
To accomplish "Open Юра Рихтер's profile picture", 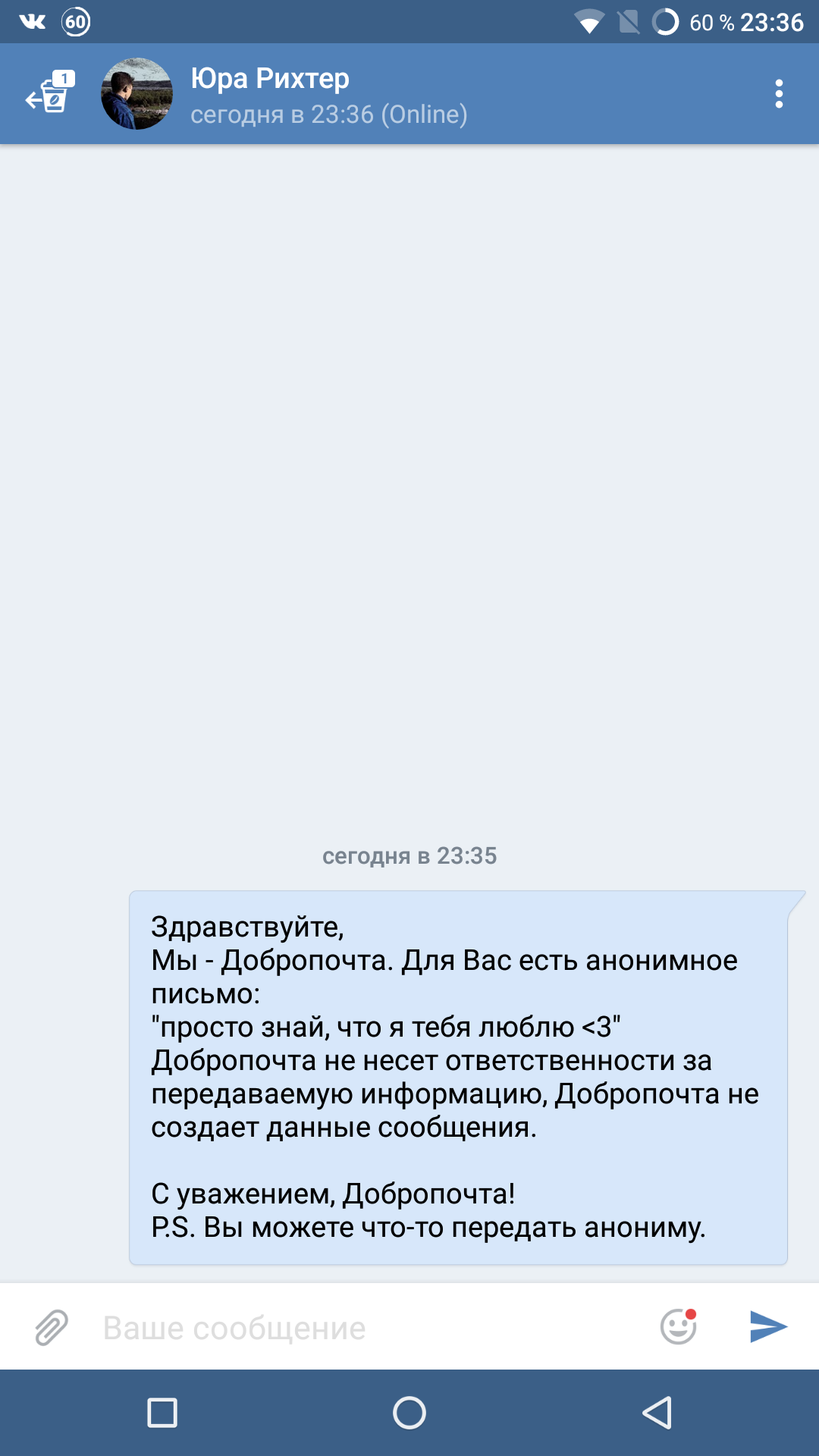I will (x=136, y=93).
